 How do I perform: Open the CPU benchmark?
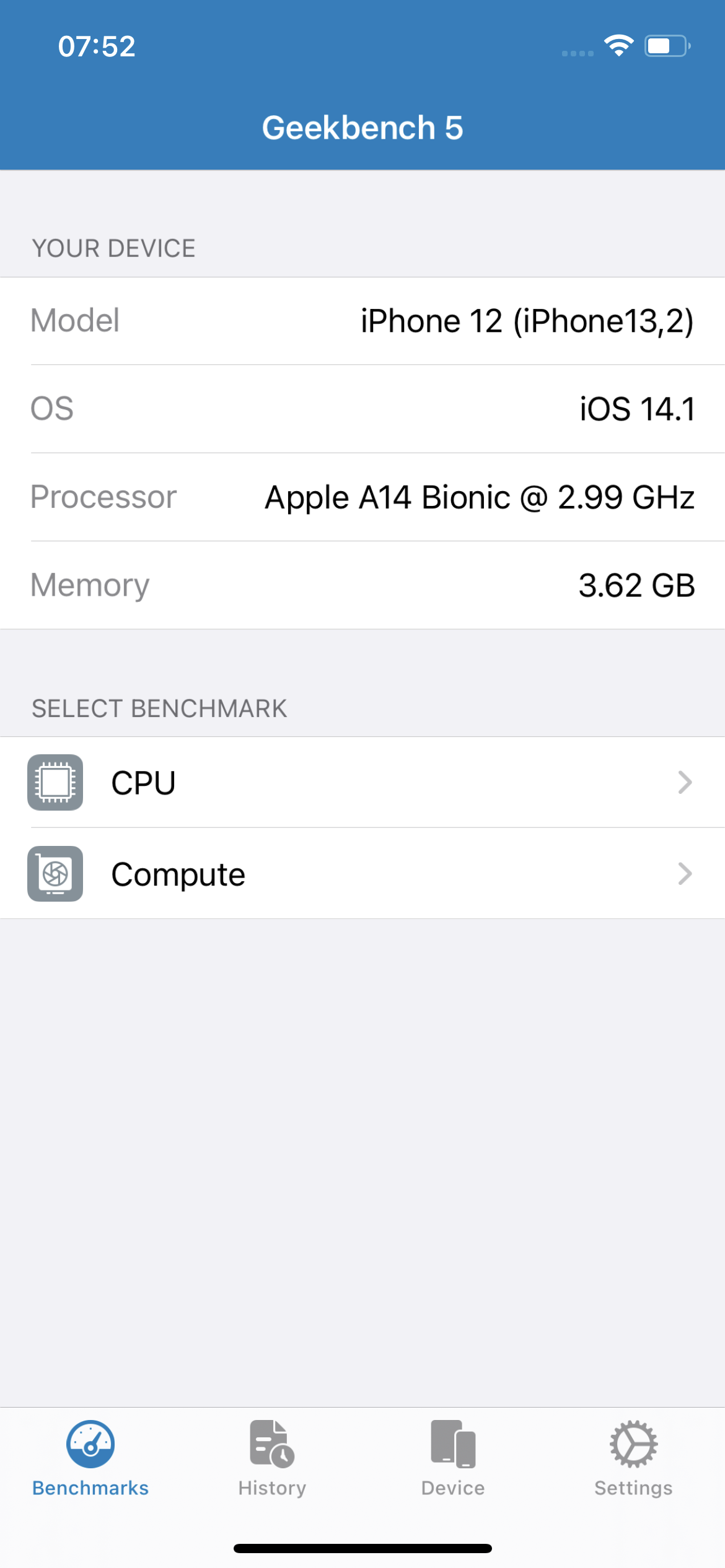tap(362, 782)
